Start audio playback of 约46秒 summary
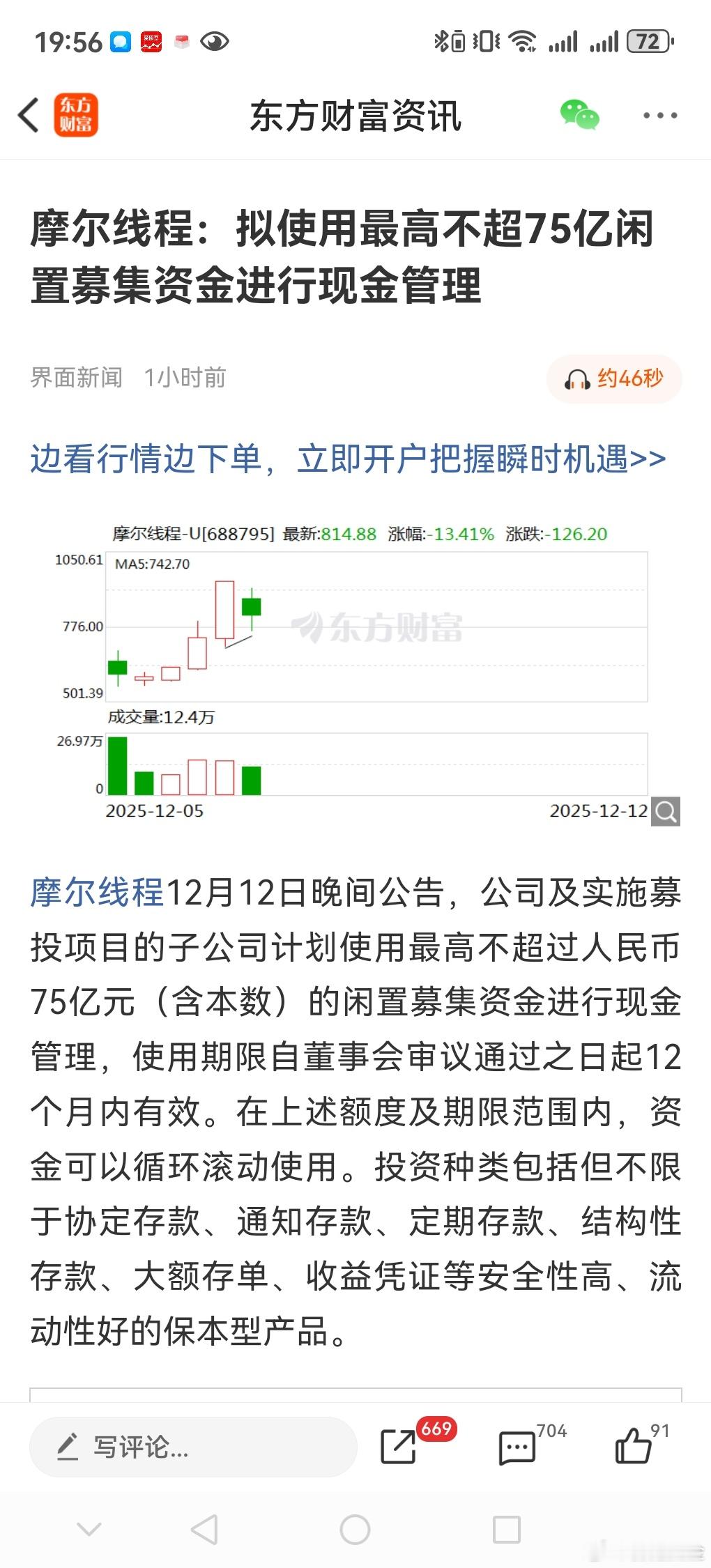This screenshot has height=1568, width=711. [x=613, y=378]
